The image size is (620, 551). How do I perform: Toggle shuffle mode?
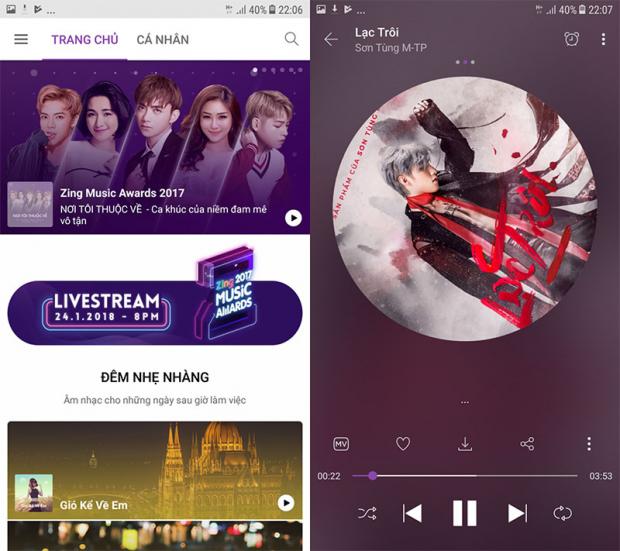(x=367, y=513)
